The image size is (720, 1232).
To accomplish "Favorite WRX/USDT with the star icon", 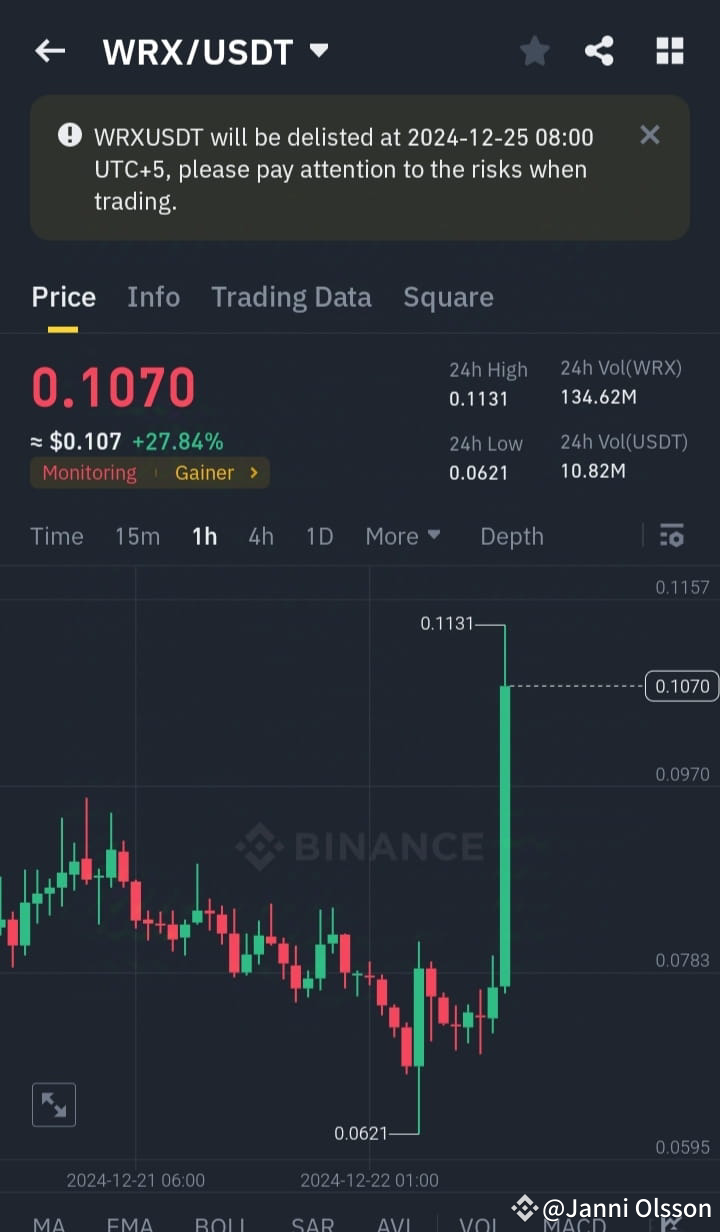I will coord(534,51).
